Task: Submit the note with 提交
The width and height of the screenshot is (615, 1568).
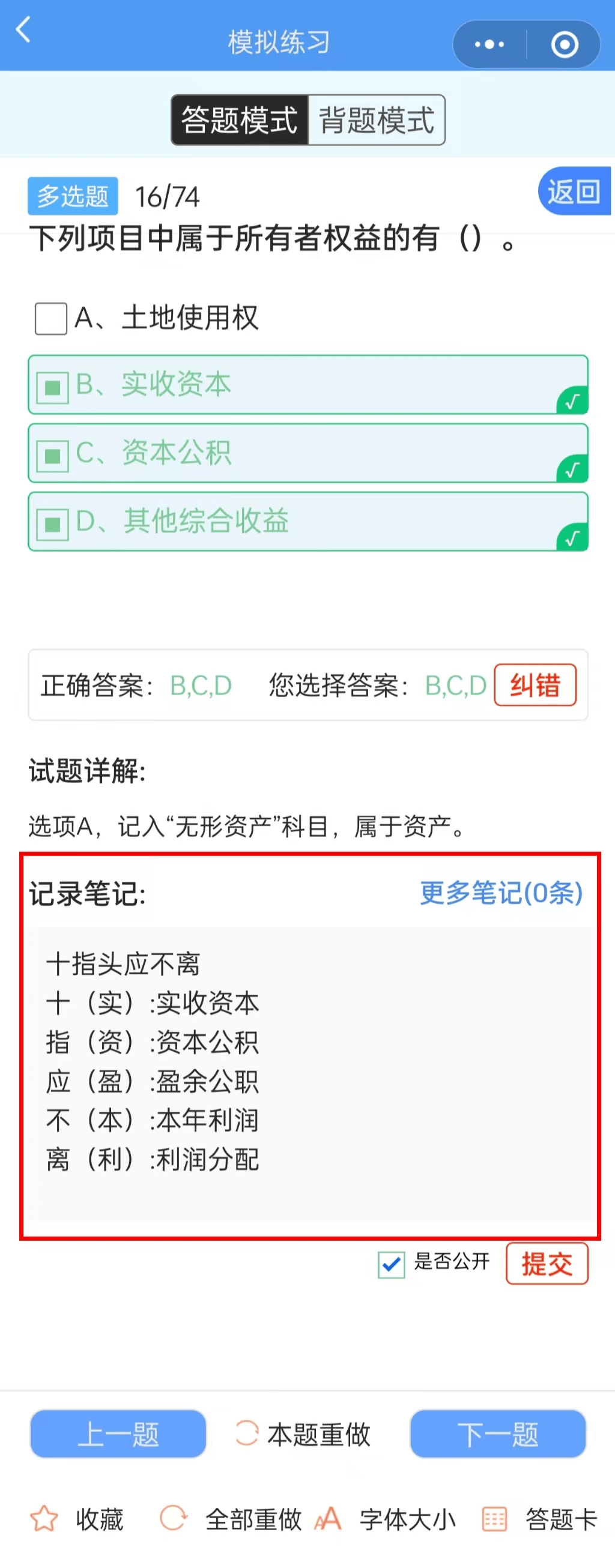Action: point(546,1264)
